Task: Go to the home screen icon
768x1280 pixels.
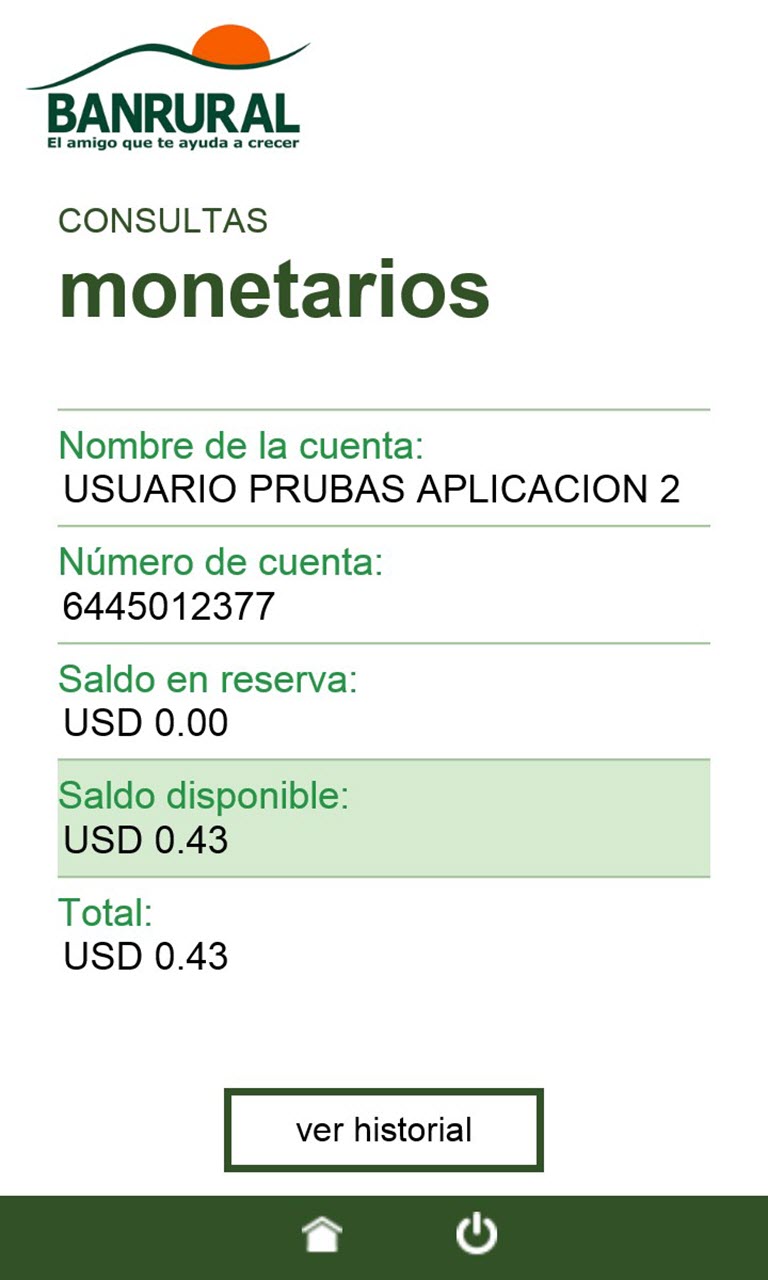Action: pos(322,1235)
